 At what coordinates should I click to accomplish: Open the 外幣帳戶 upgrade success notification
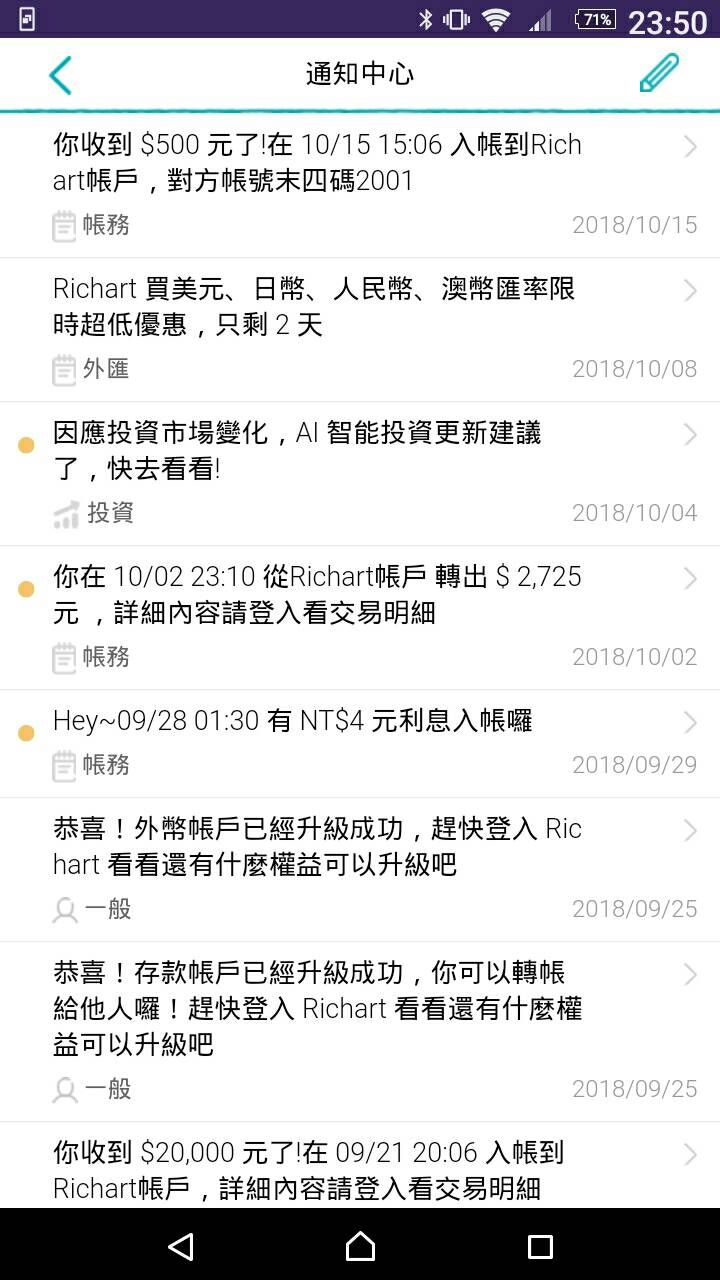click(360, 870)
